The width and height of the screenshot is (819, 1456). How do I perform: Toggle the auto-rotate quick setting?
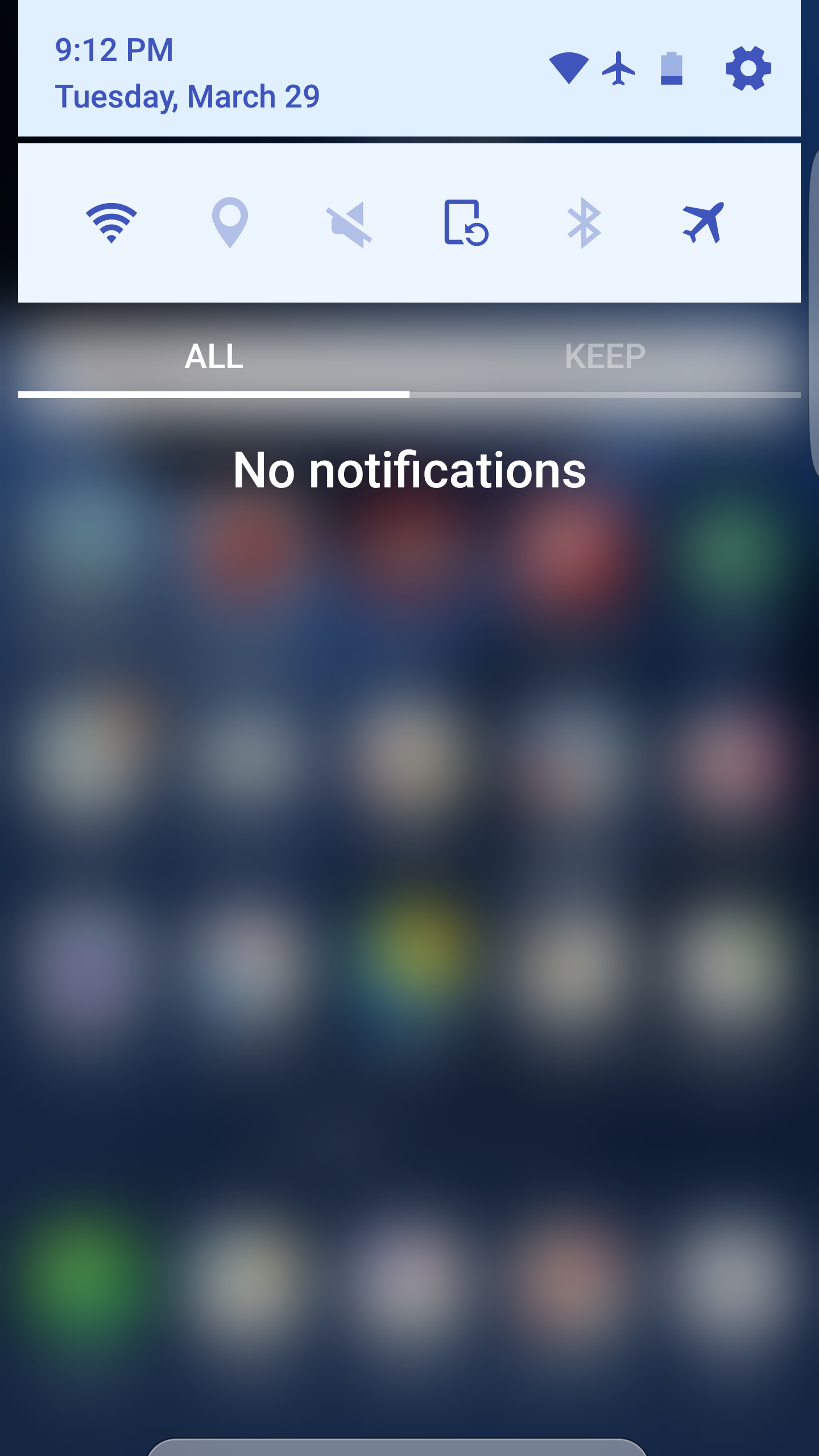point(466,222)
